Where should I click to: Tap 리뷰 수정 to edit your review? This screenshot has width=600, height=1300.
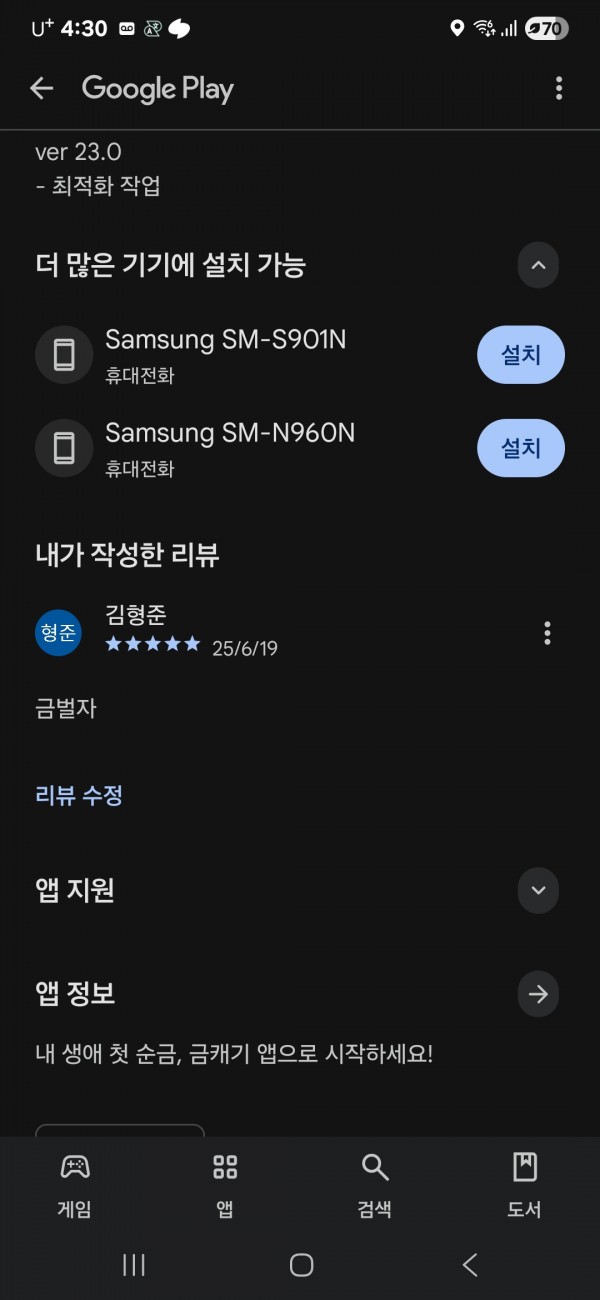[x=79, y=796]
